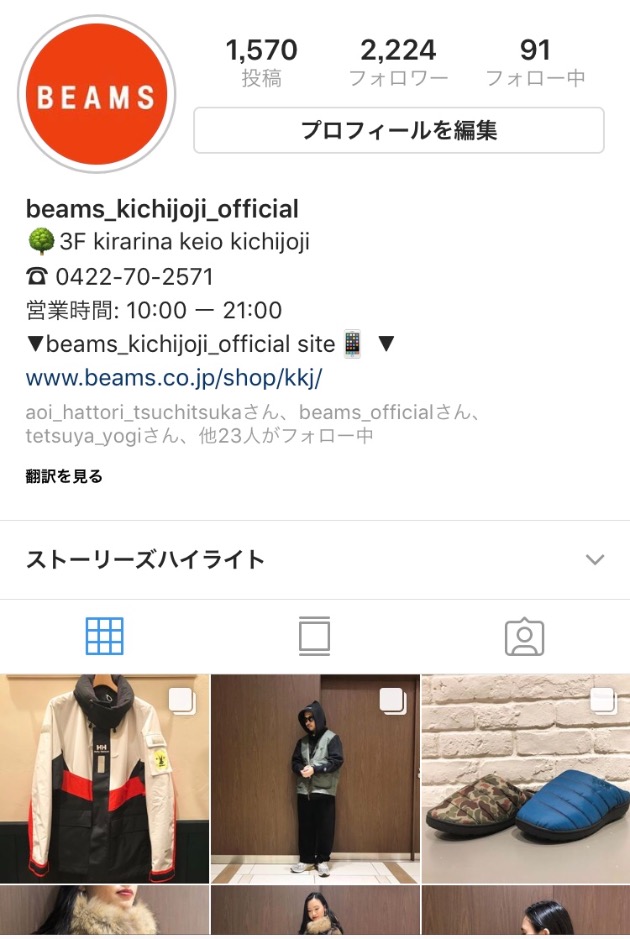Open the hooded outfit person post
Viewport: 630px width, 939px height.
pos(315,778)
